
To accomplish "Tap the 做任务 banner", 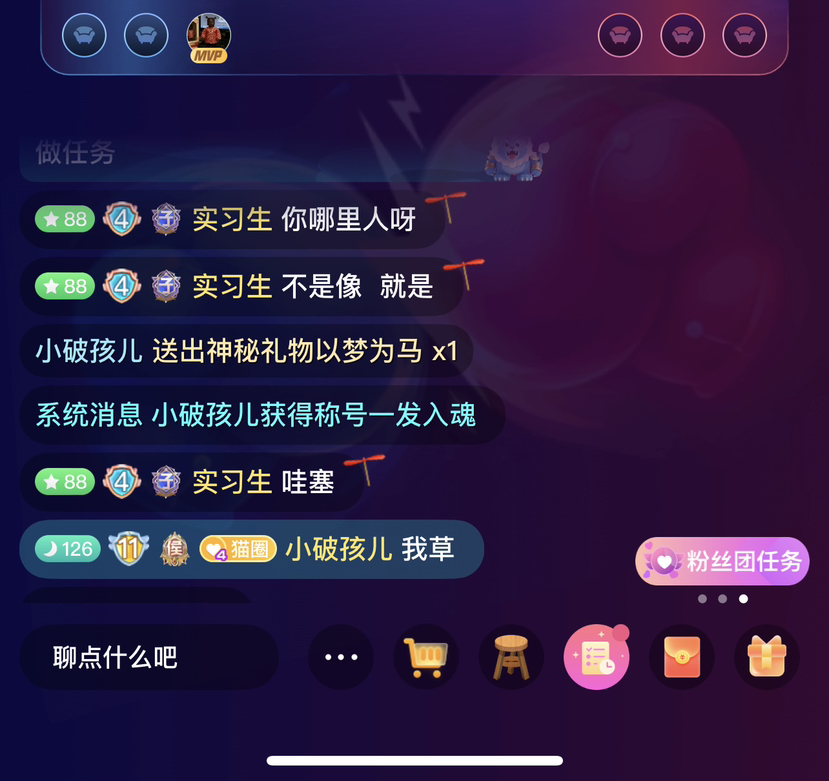I will [284, 155].
